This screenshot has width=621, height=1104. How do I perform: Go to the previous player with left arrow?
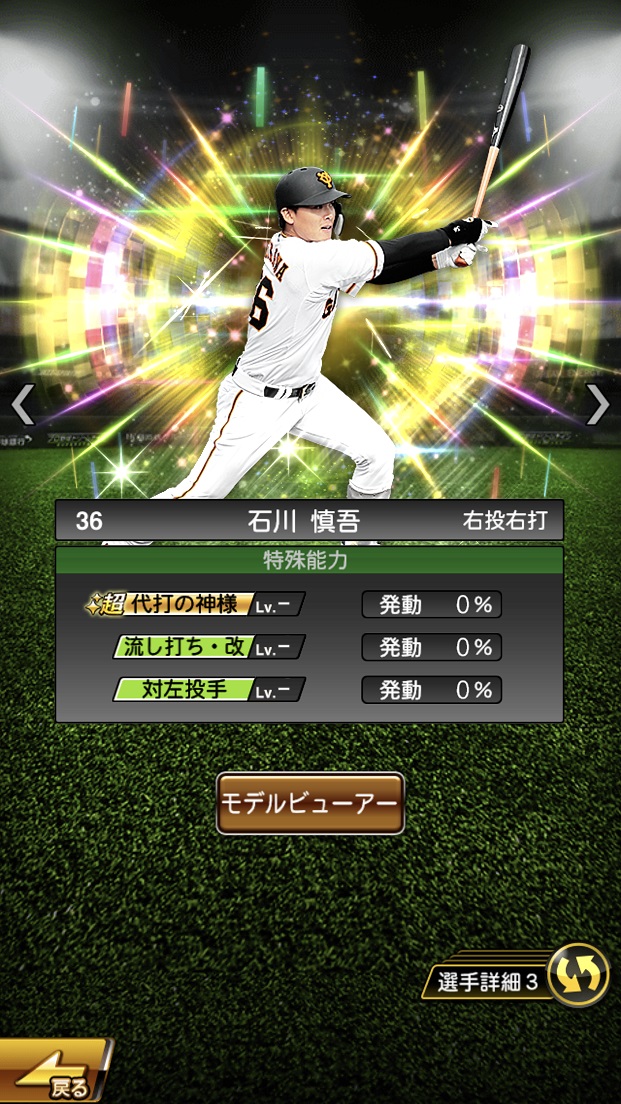tap(22, 404)
